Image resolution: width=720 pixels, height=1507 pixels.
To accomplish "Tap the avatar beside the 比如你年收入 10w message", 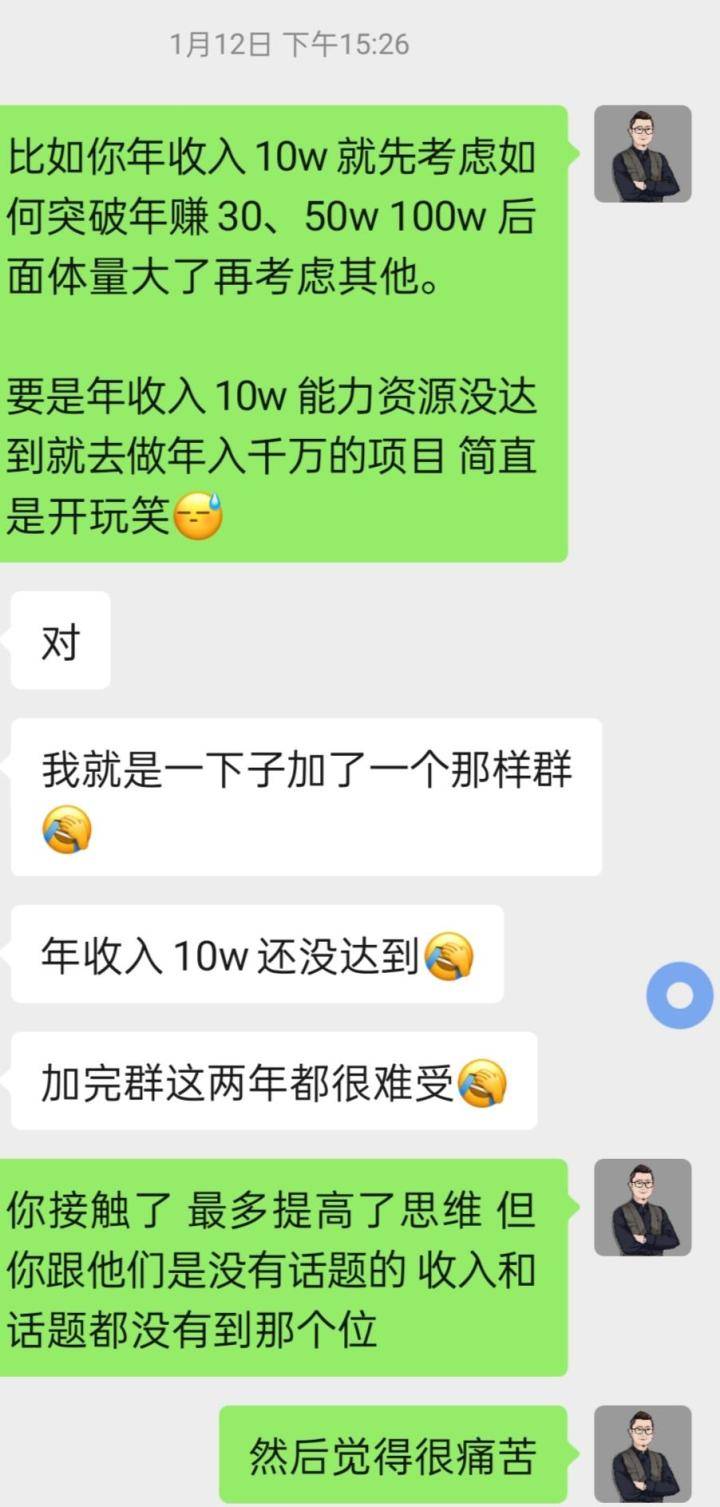I will [642, 154].
